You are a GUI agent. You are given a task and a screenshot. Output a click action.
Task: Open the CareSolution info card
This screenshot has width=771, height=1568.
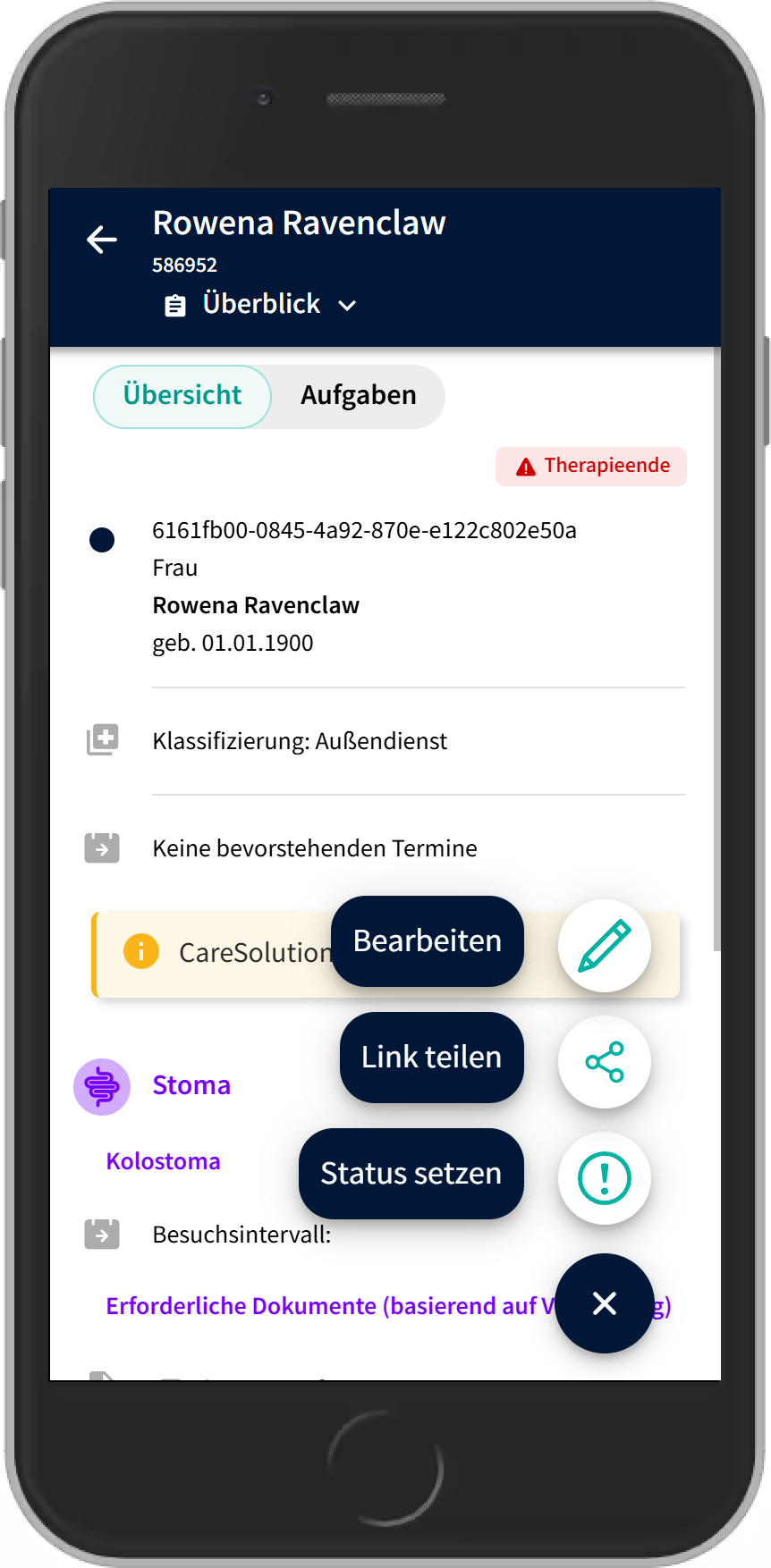pos(224,953)
